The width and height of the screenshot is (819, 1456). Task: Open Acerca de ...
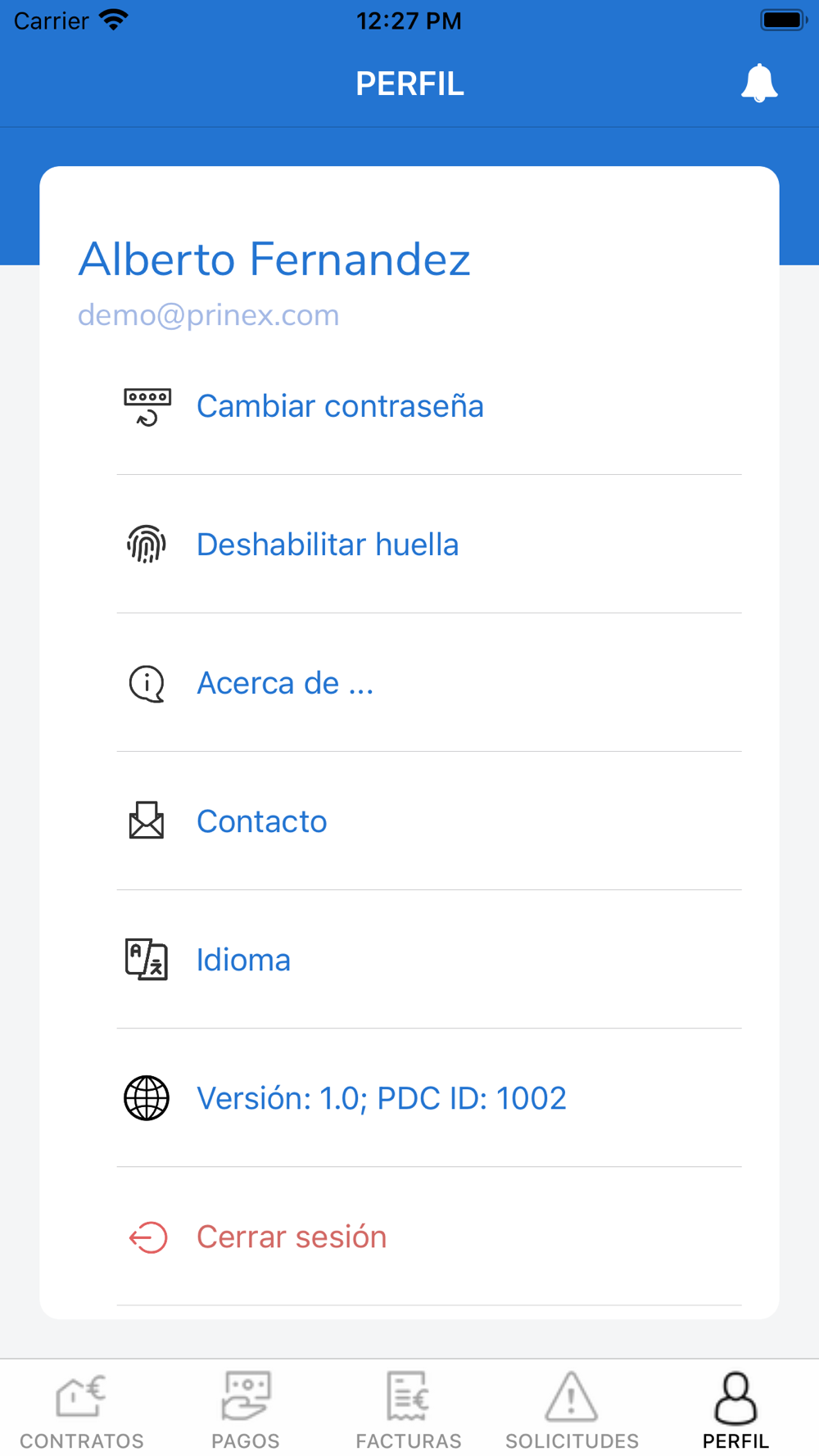click(429, 683)
